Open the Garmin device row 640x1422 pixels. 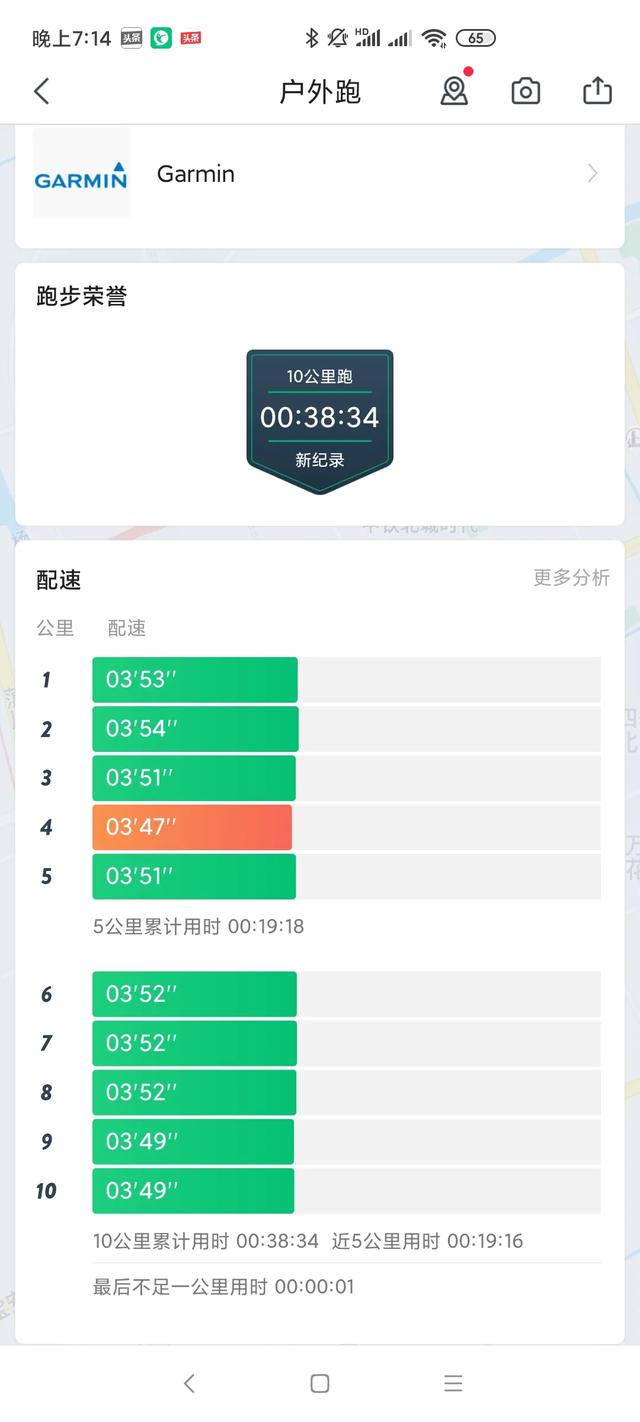[x=320, y=174]
